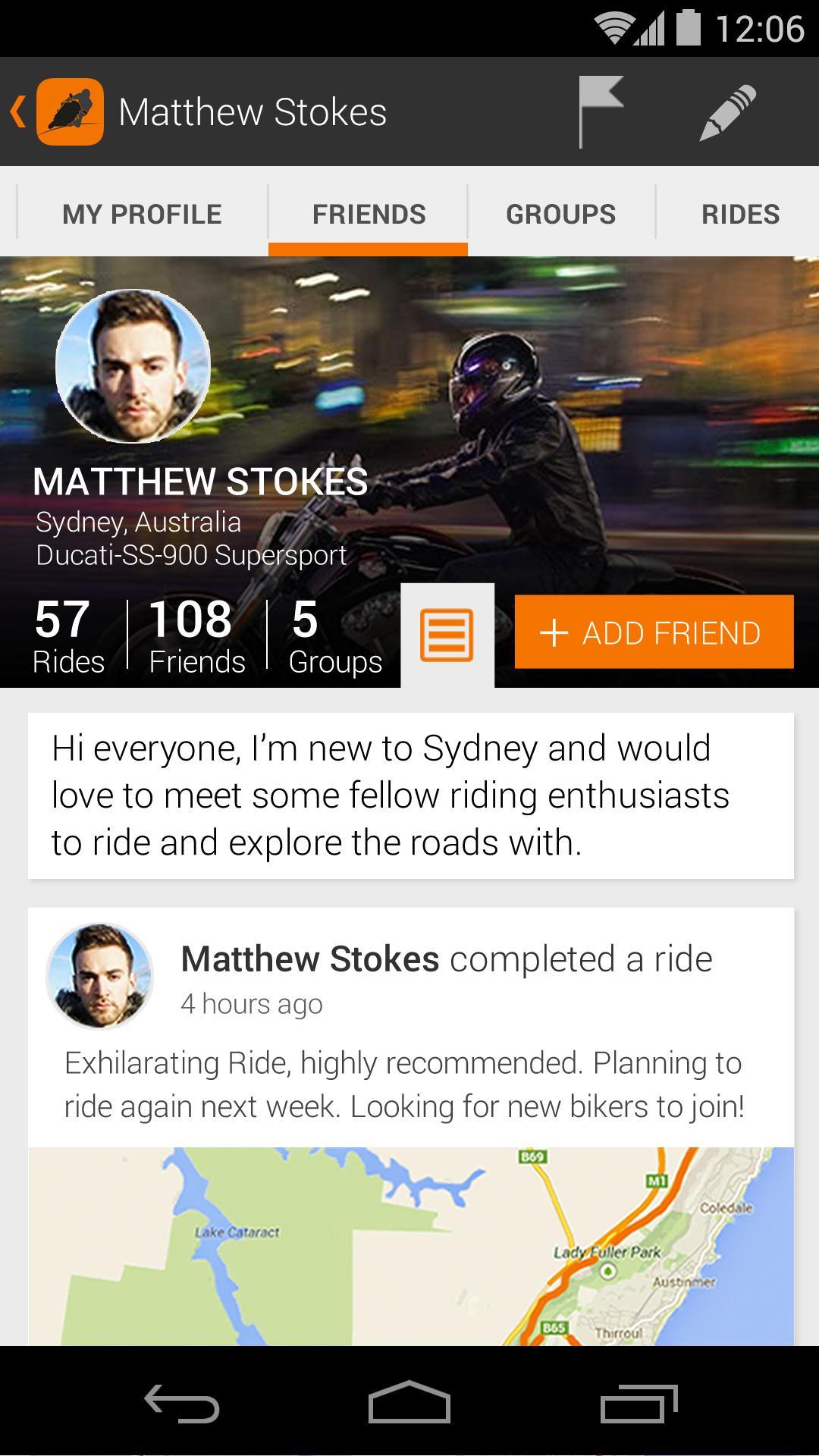View the 108 Friends stat
The image size is (819, 1456).
coord(196,637)
